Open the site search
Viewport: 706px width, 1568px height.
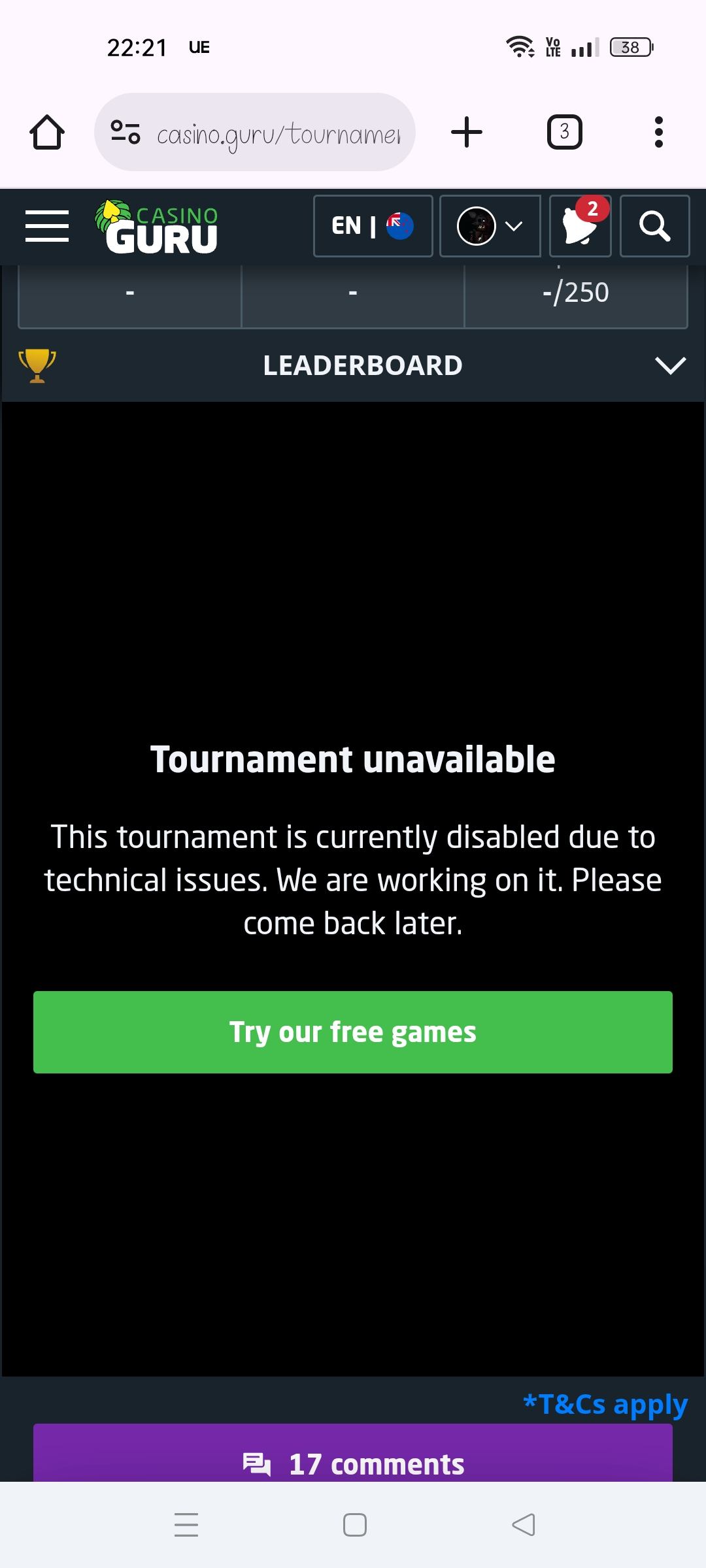coord(654,226)
